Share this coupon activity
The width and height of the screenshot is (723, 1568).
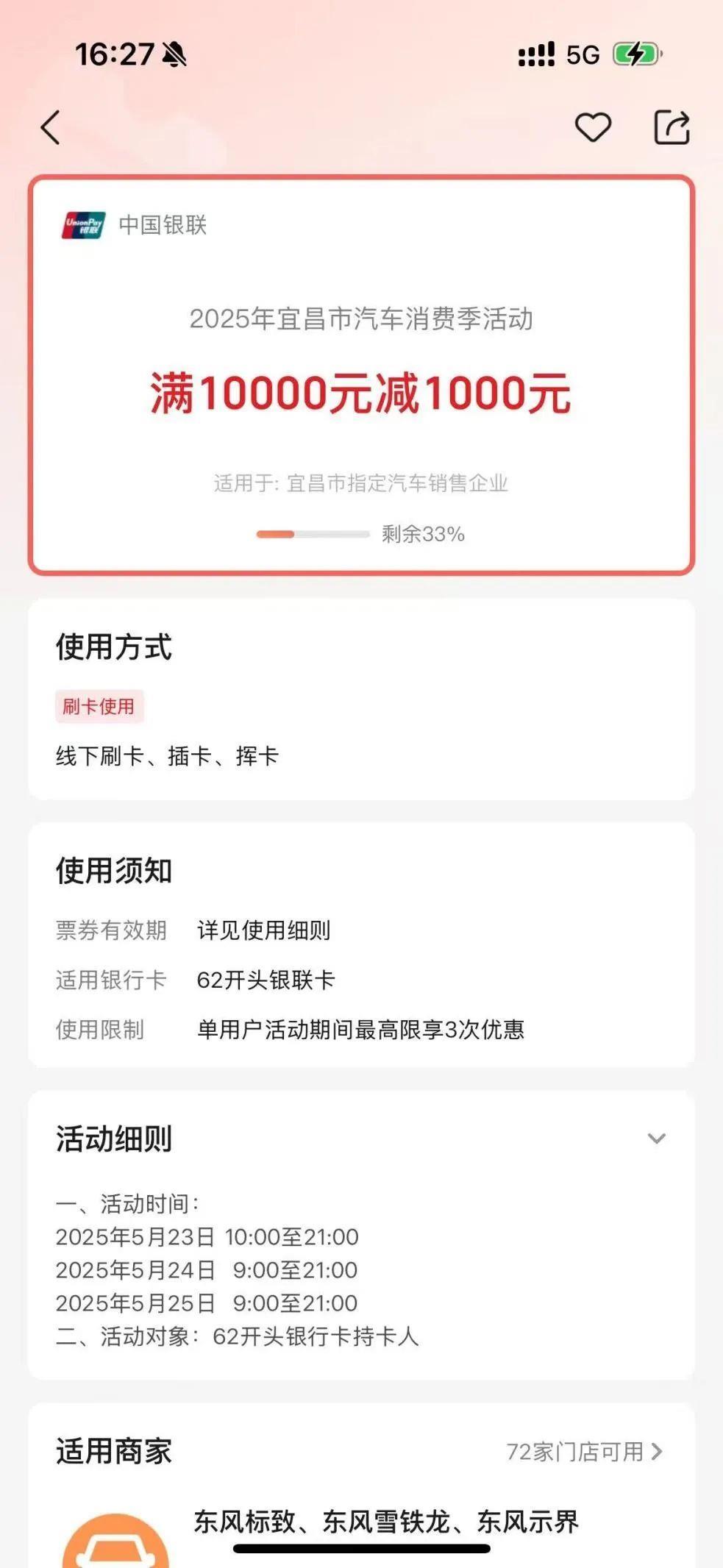click(x=672, y=128)
